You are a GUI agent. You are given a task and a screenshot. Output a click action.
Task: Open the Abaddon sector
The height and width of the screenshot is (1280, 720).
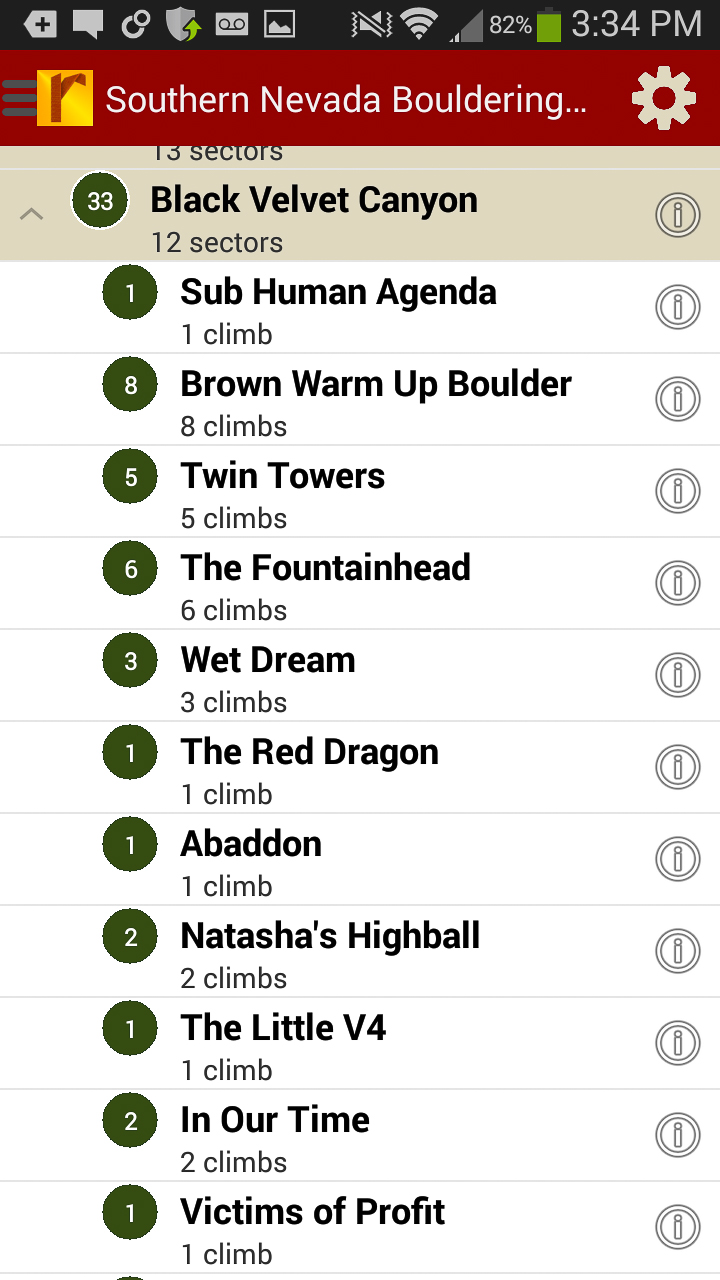[x=251, y=859]
